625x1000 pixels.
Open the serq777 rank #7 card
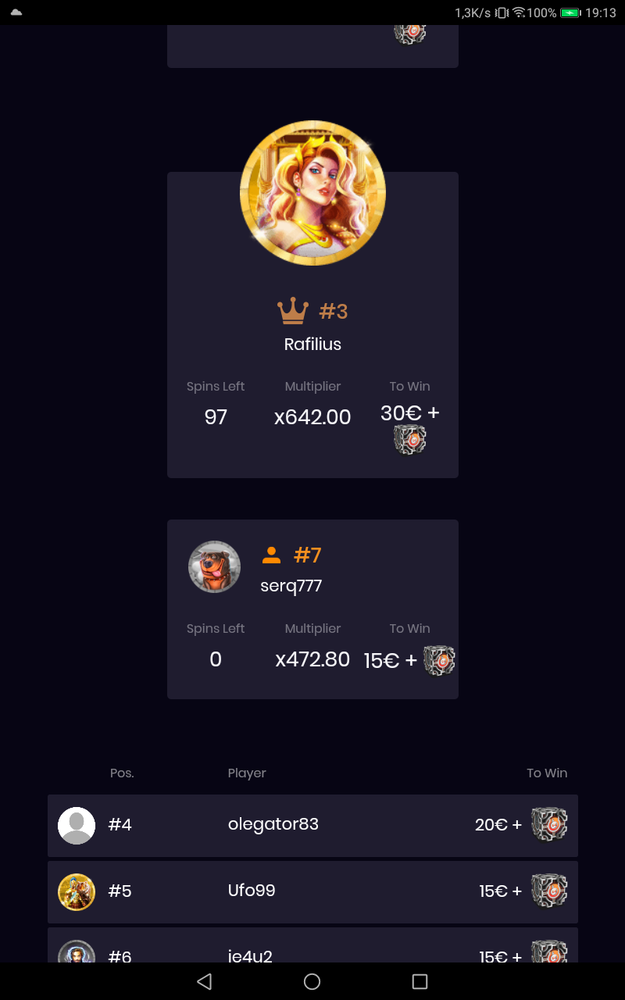click(x=312, y=609)
